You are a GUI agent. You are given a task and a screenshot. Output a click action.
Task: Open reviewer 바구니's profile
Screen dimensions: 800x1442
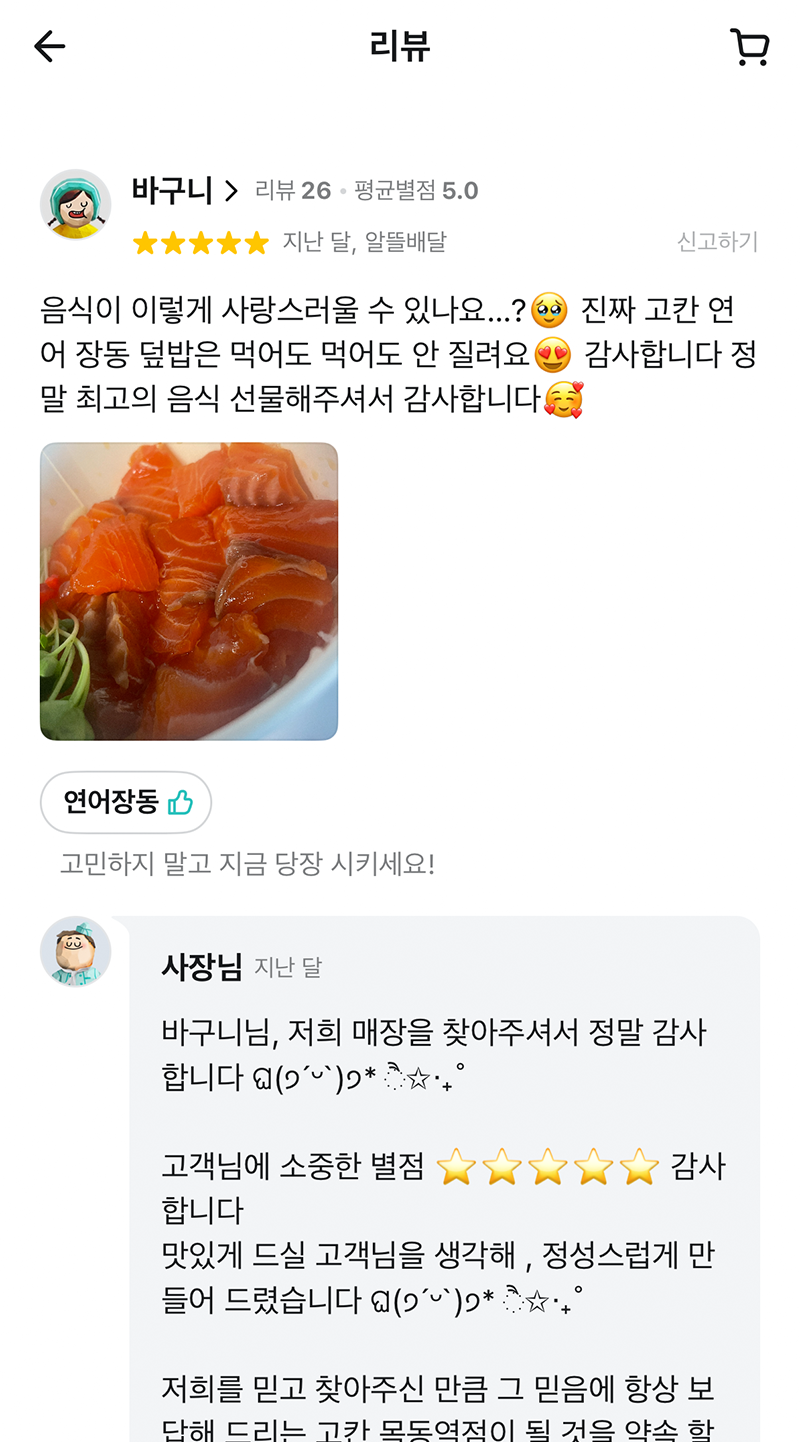coord(185,190)
